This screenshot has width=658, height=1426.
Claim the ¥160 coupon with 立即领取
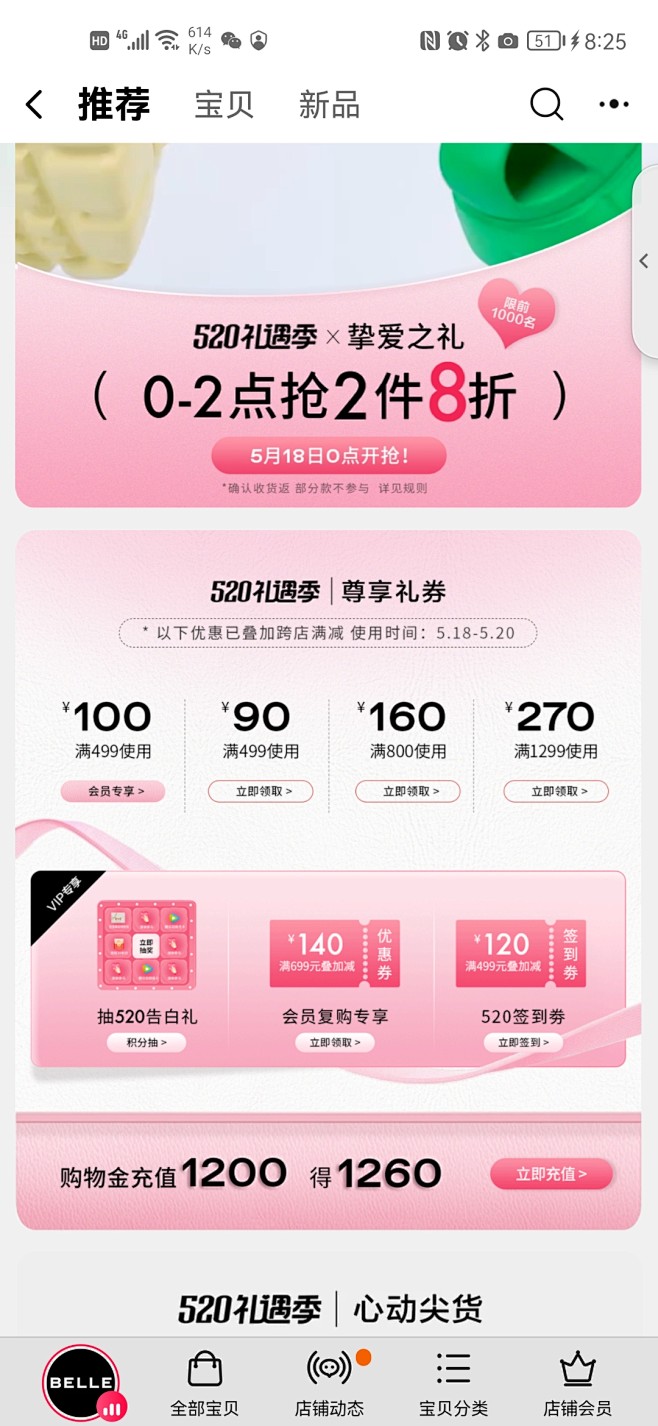click(x=408, y=791)
